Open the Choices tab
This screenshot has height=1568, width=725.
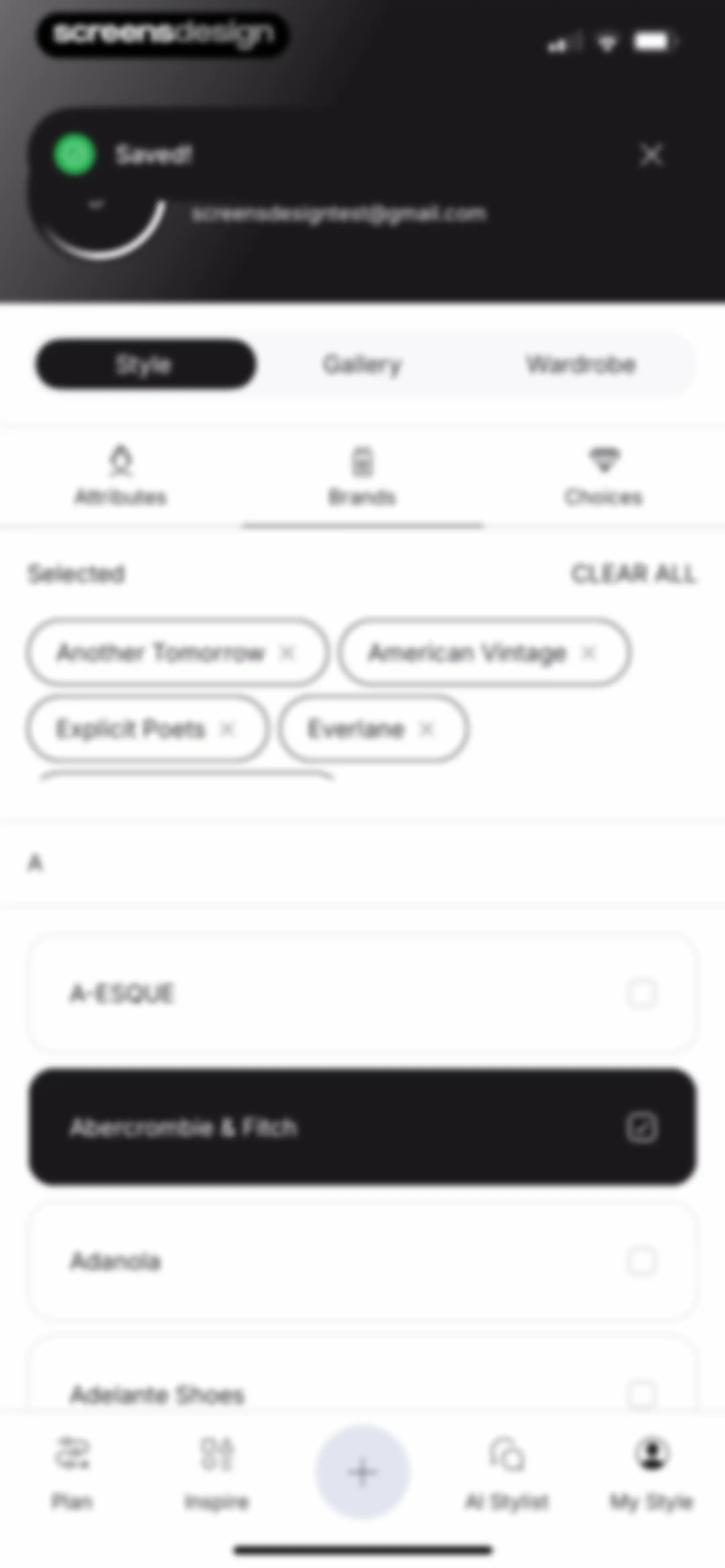click(604, 477)
